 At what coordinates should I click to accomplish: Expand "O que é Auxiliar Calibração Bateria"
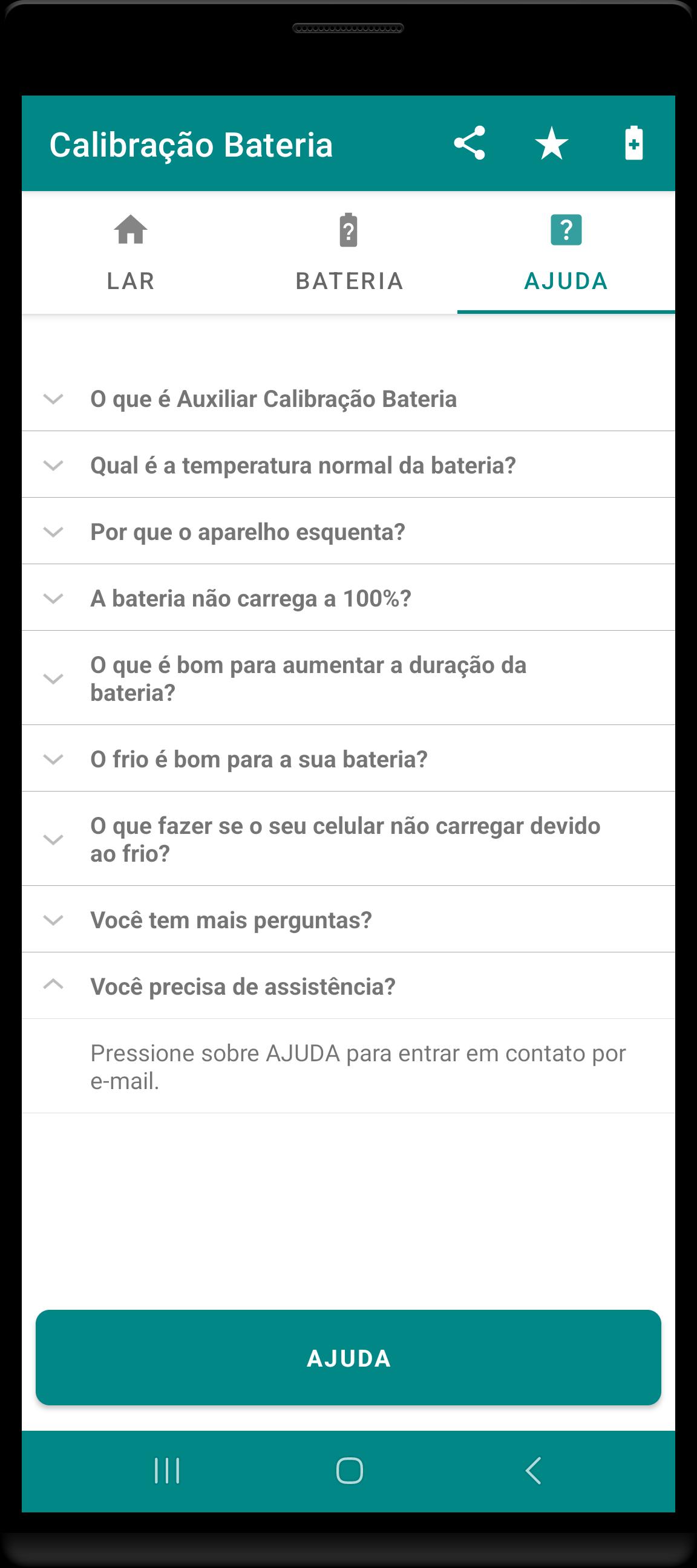coord(348,399)
